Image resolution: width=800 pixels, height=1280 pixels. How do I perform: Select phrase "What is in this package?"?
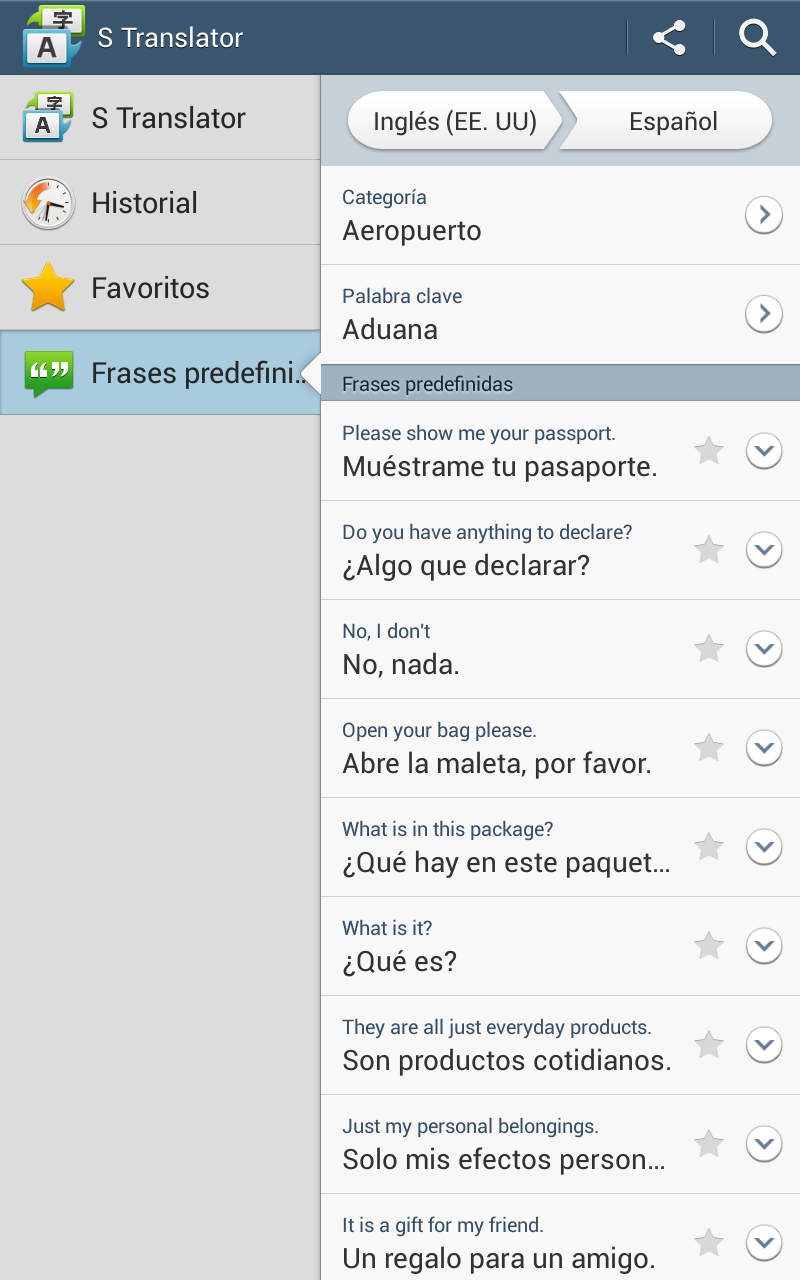point(505,847)
